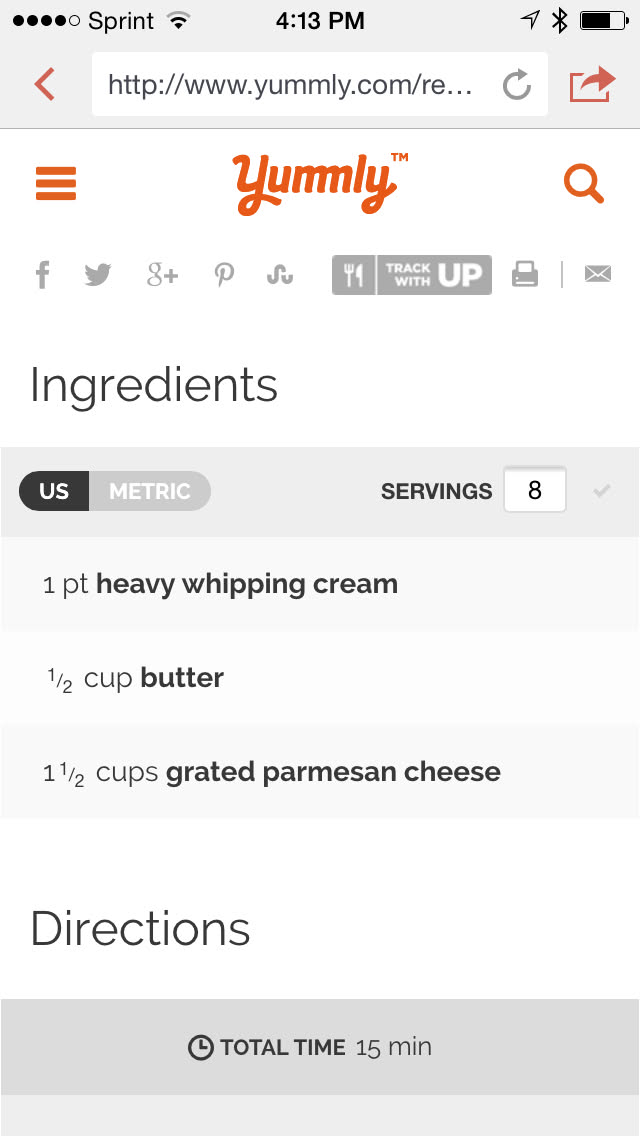This screenshot has width=640, height=1136.
Task: Confirm servings with the checkmark
Action: coord(601,491)
